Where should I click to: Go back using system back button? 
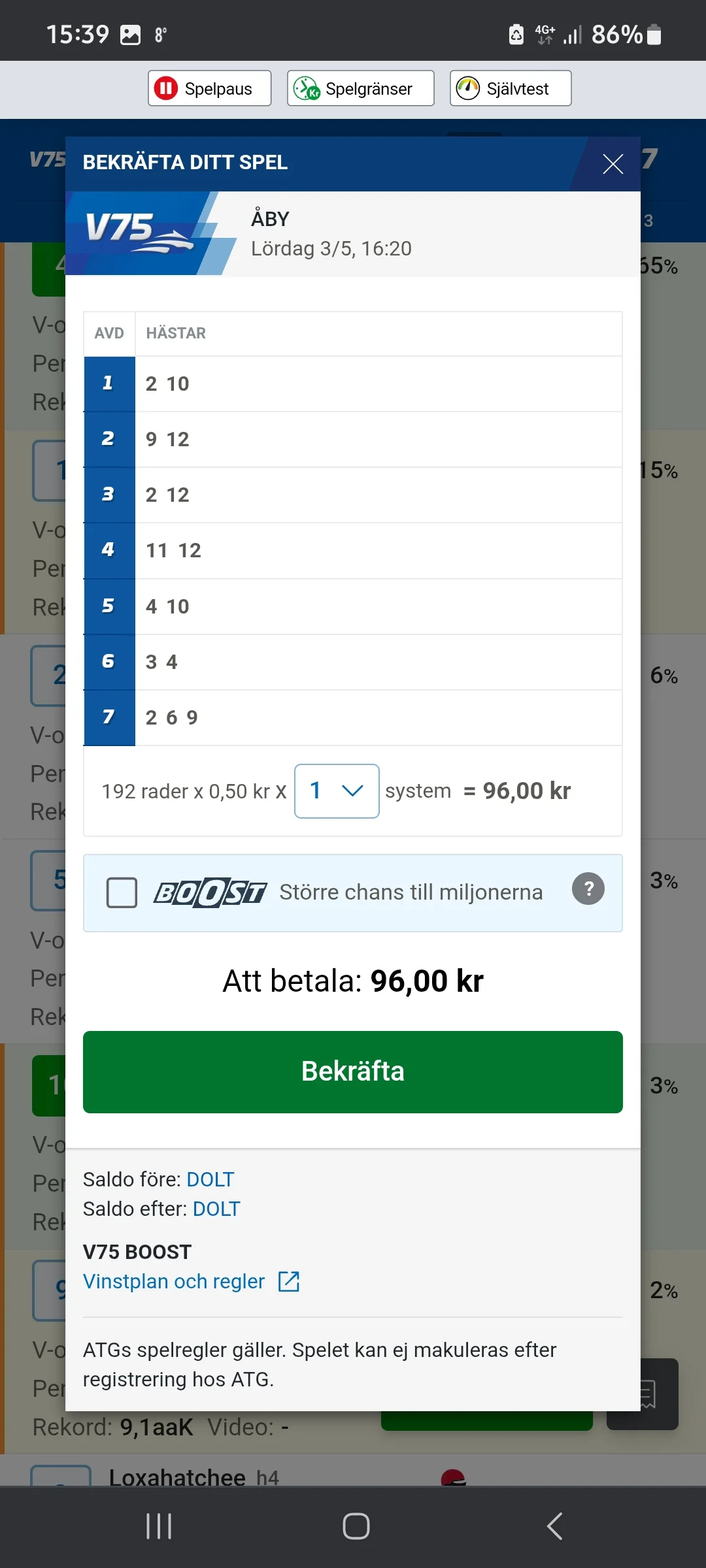(x=554, y=1526)
